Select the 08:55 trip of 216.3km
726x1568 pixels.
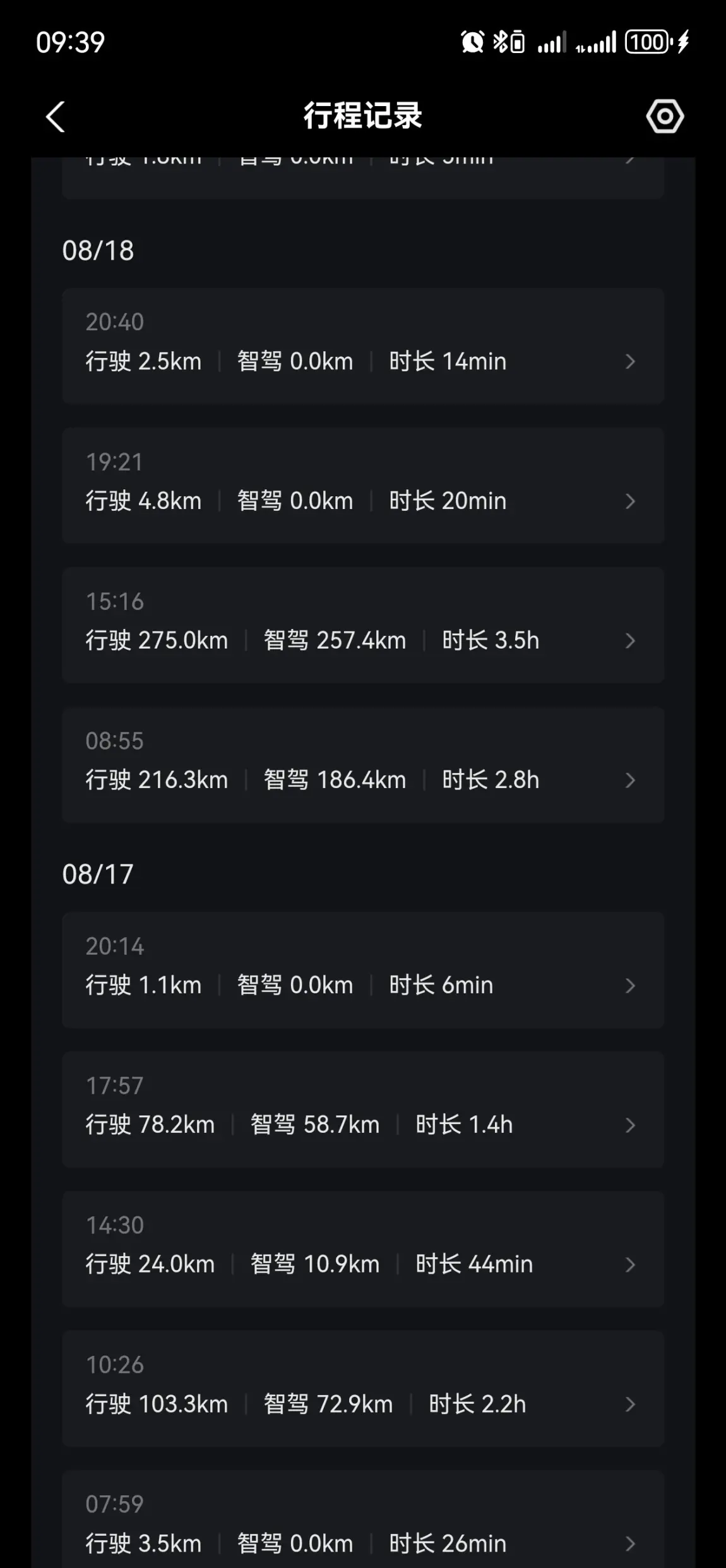tap(362, 764)
